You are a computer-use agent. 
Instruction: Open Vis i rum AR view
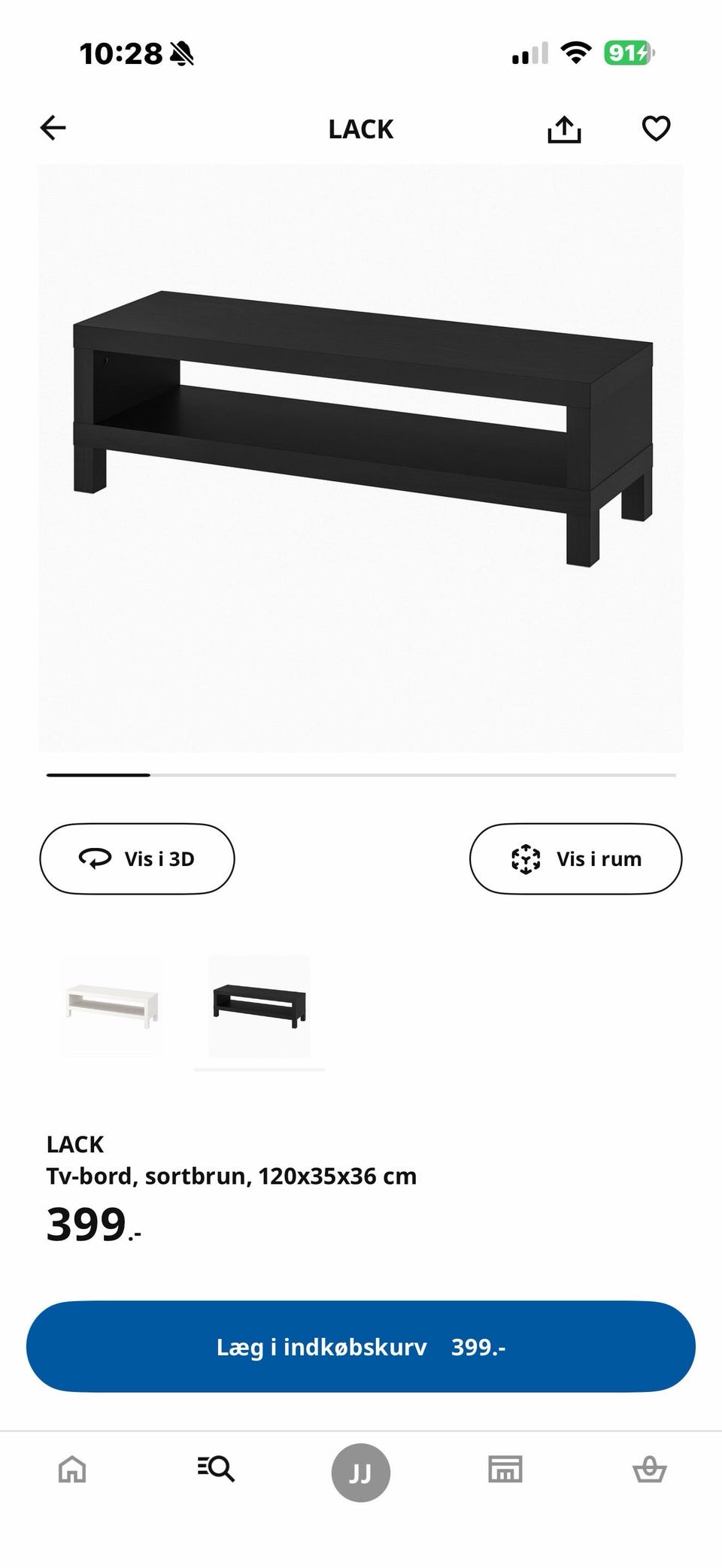click(x=575, y=858)
